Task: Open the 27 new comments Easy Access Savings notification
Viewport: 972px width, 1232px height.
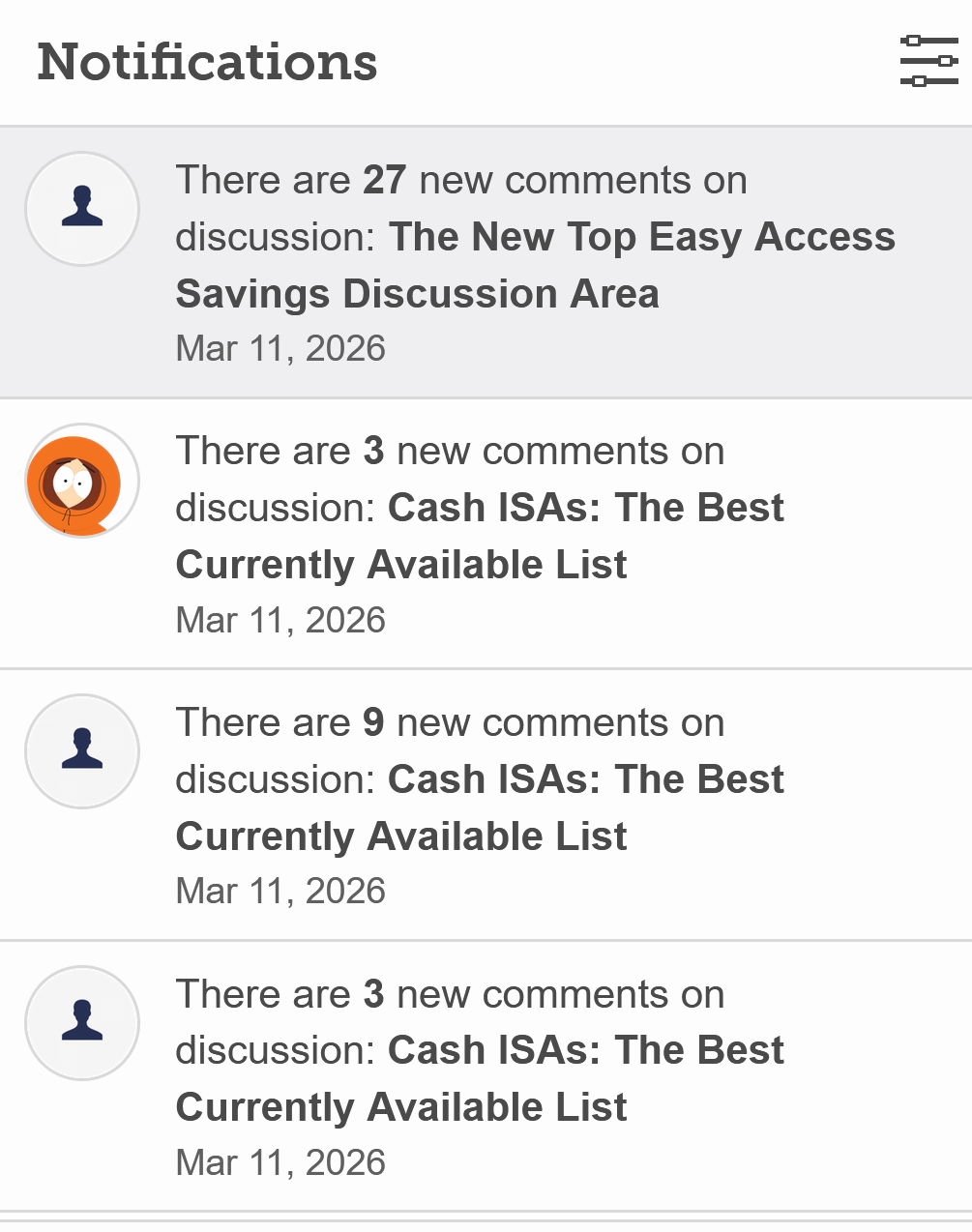Action: click(535, 263)
